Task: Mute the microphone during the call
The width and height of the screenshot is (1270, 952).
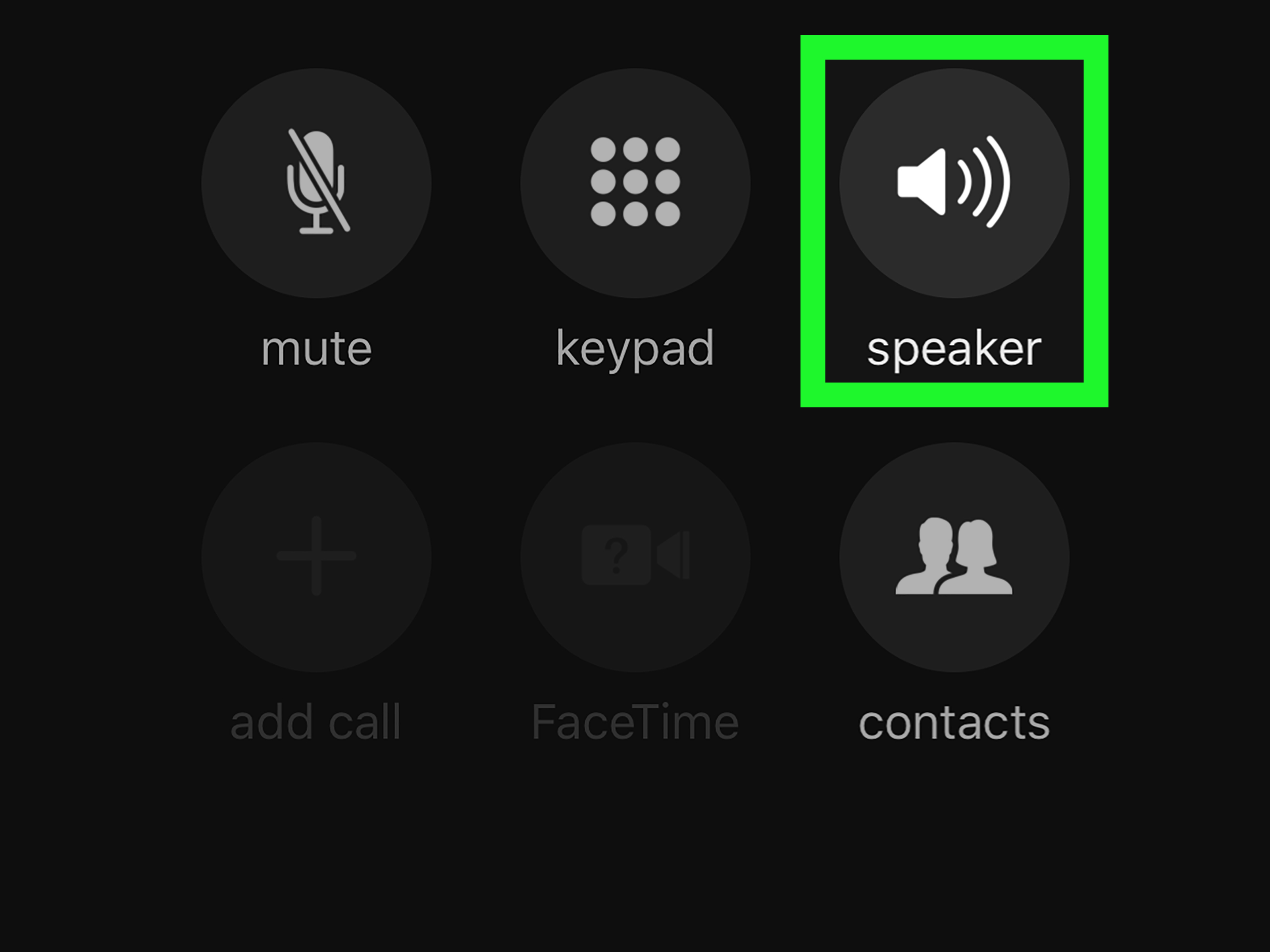Action: click(316, 183)
